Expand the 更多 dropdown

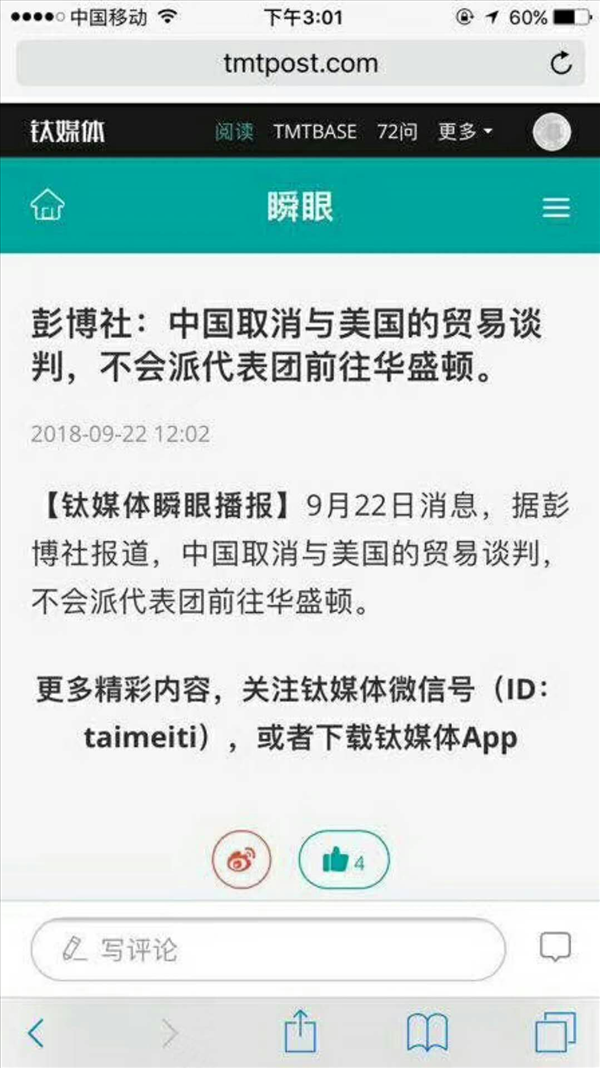[465, 131]
